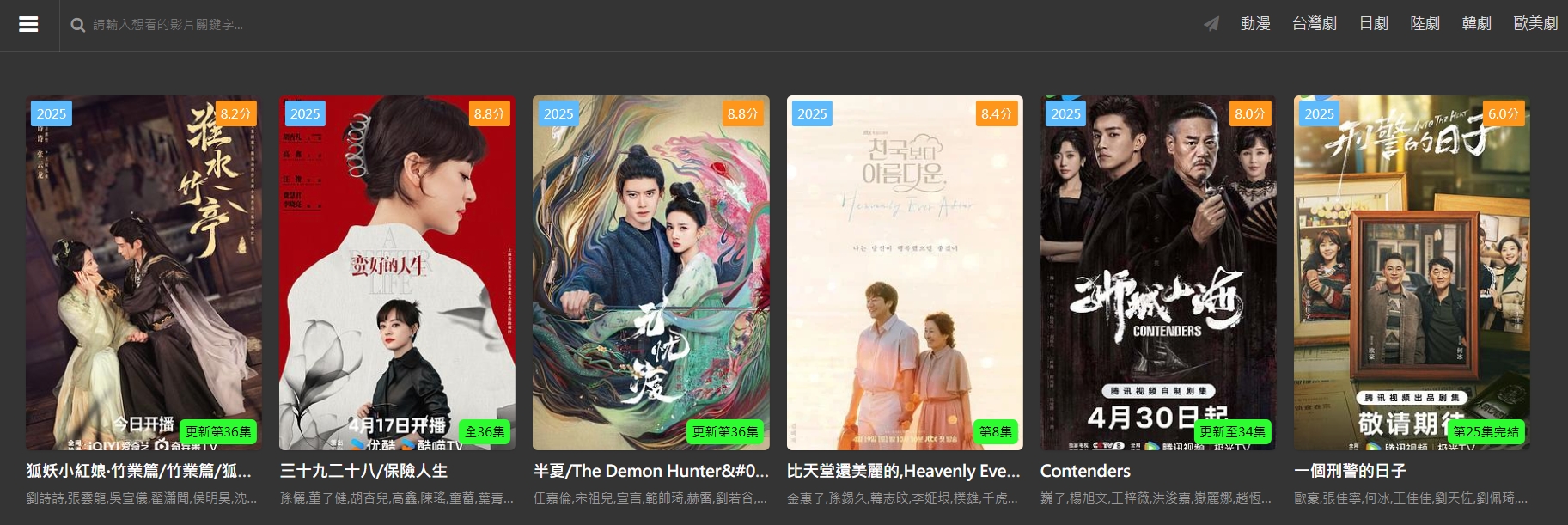Open the 狐妖小紅娘·竹業篇 poster

tap(143, 272)
